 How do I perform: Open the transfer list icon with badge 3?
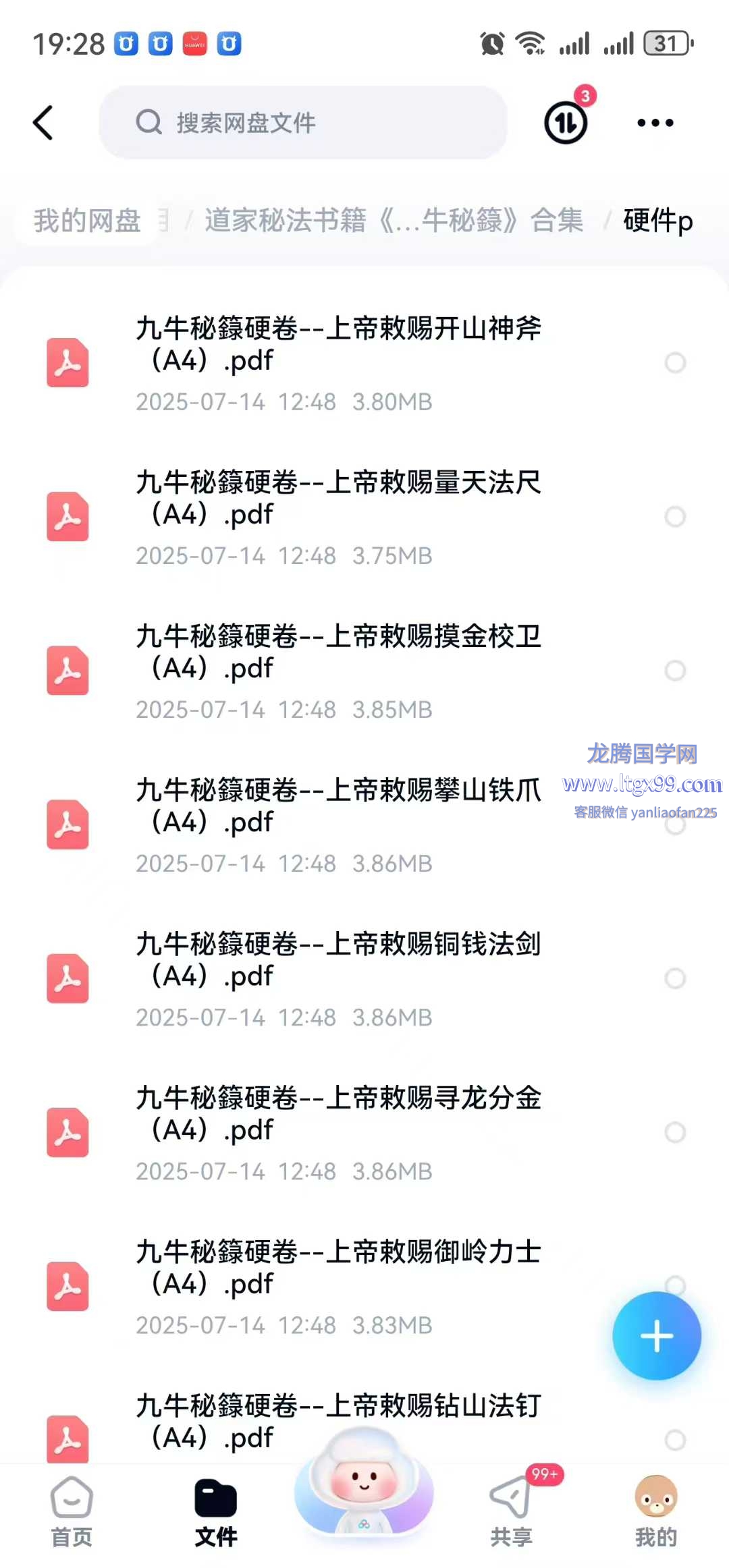click(566, 123)
